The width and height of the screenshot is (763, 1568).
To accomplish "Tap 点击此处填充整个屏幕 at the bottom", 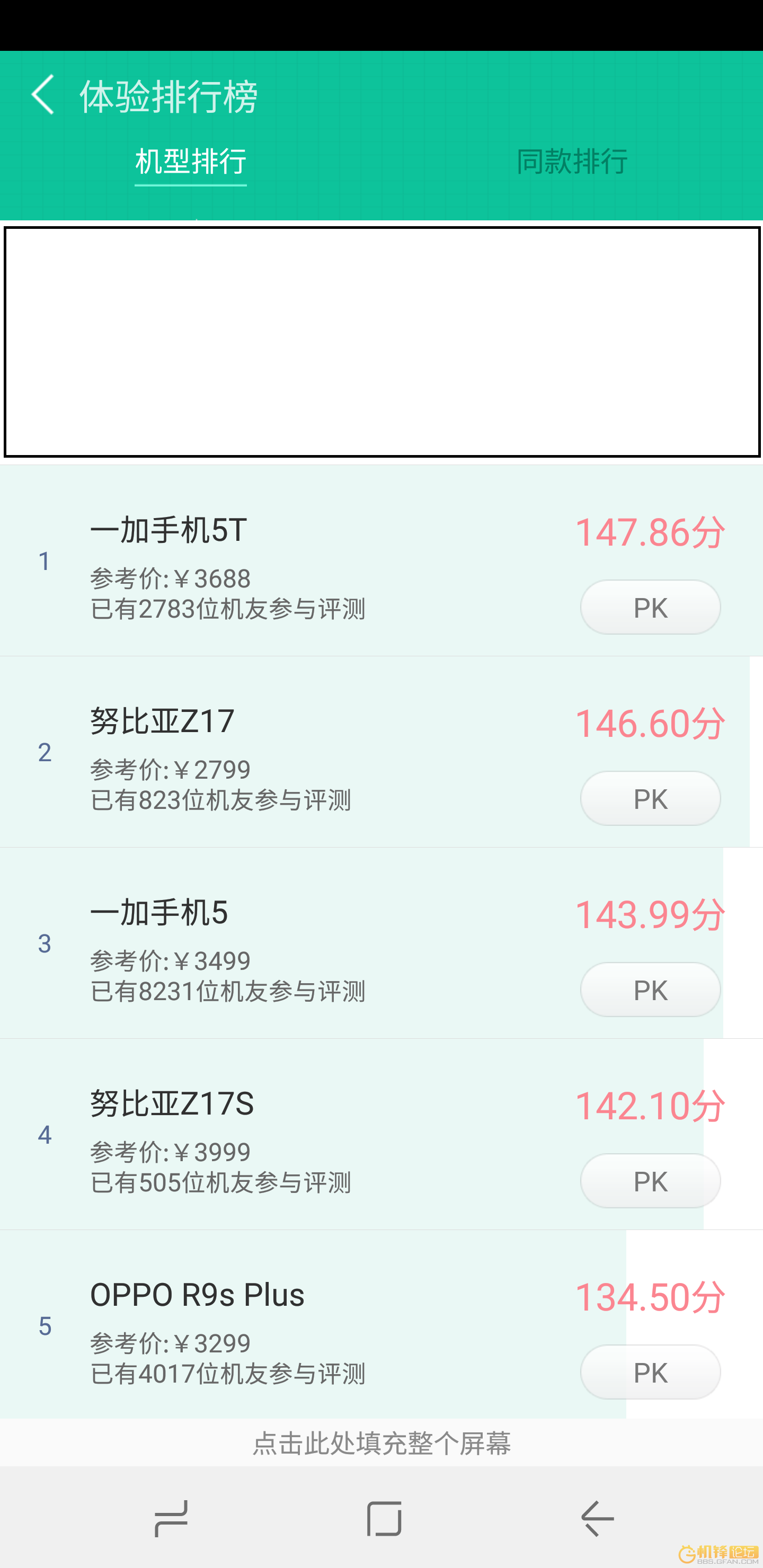I will point(381,1442).
